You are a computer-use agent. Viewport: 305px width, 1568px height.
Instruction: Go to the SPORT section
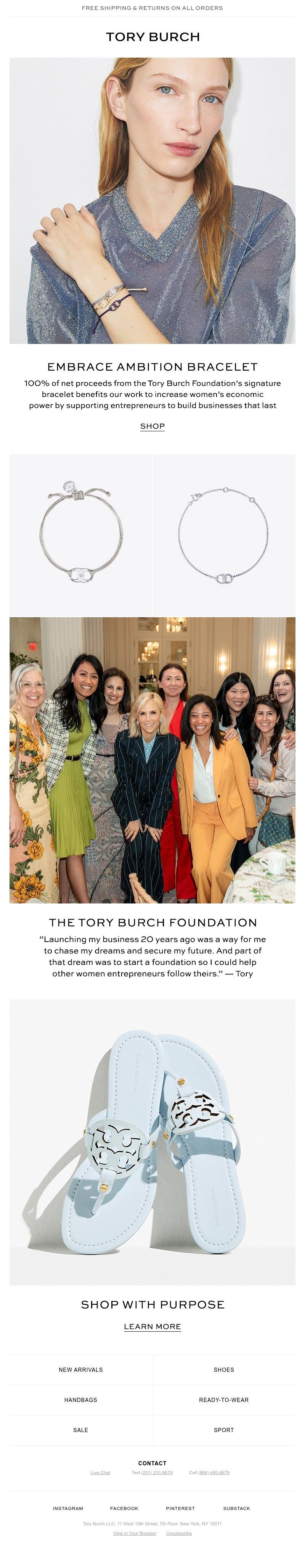click(223, 1430)
